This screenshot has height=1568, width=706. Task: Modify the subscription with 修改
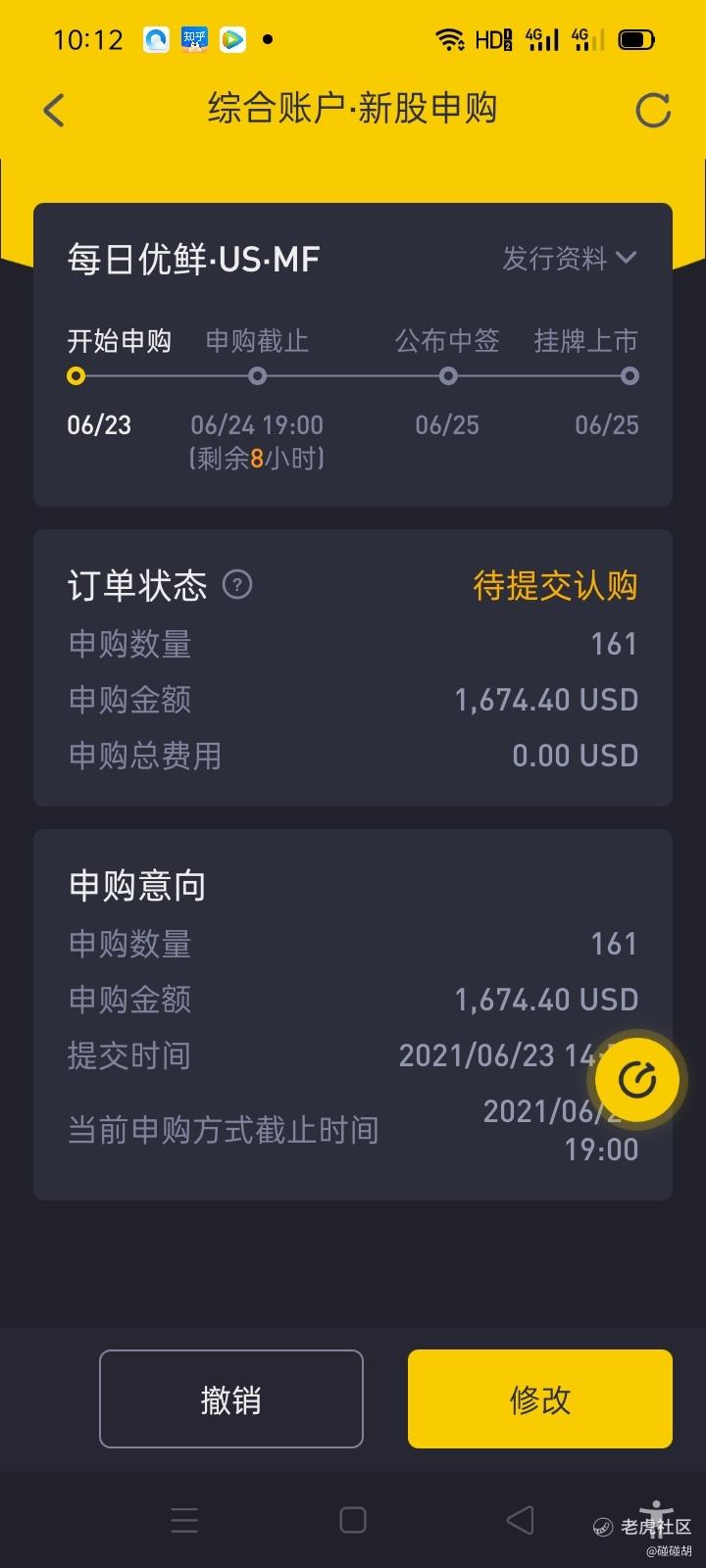click(x=540, y=1399)
